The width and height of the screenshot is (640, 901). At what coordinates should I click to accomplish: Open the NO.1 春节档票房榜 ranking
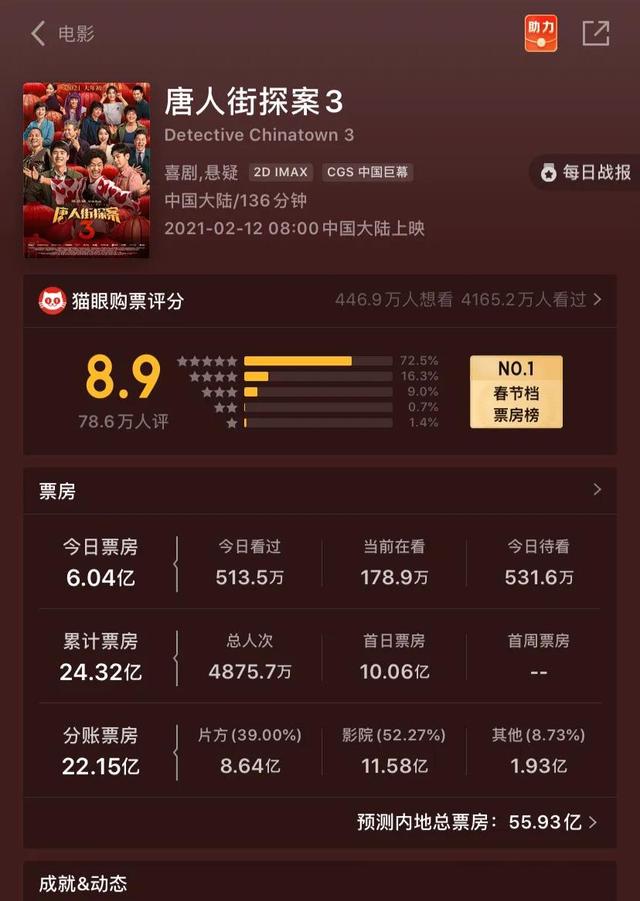516,392
